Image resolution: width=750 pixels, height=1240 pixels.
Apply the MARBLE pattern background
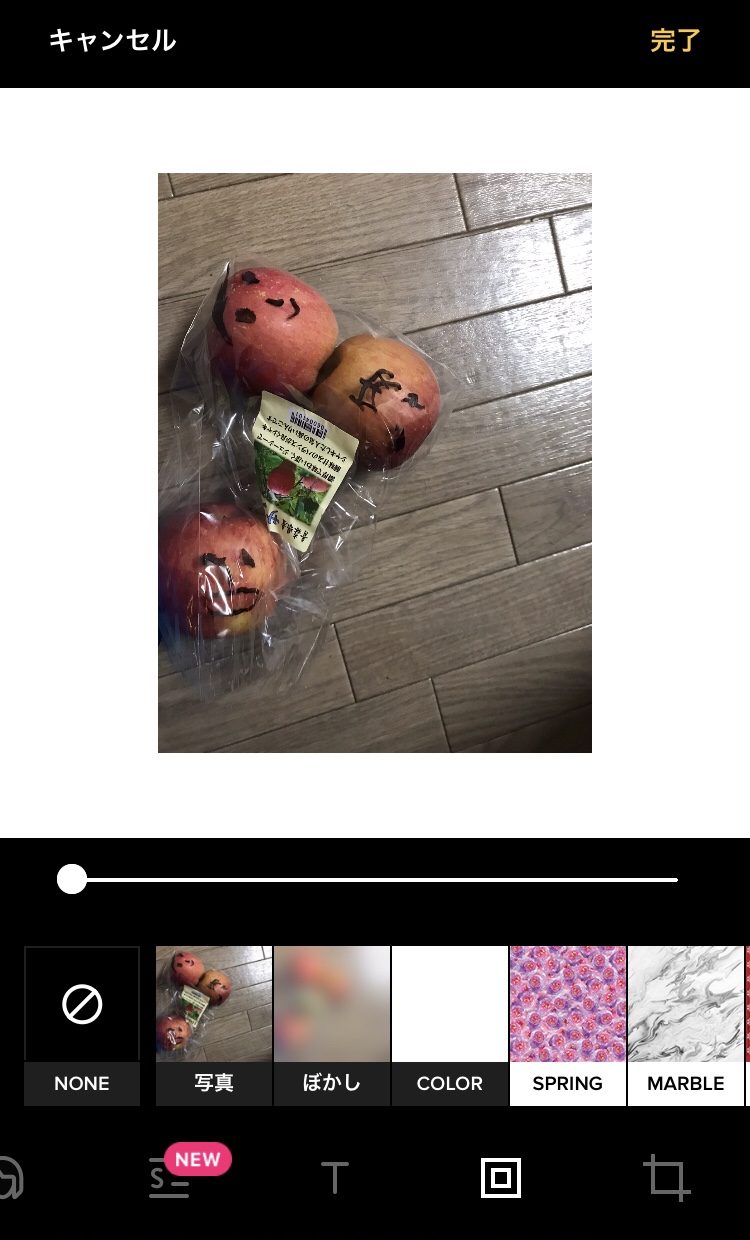686,1025
